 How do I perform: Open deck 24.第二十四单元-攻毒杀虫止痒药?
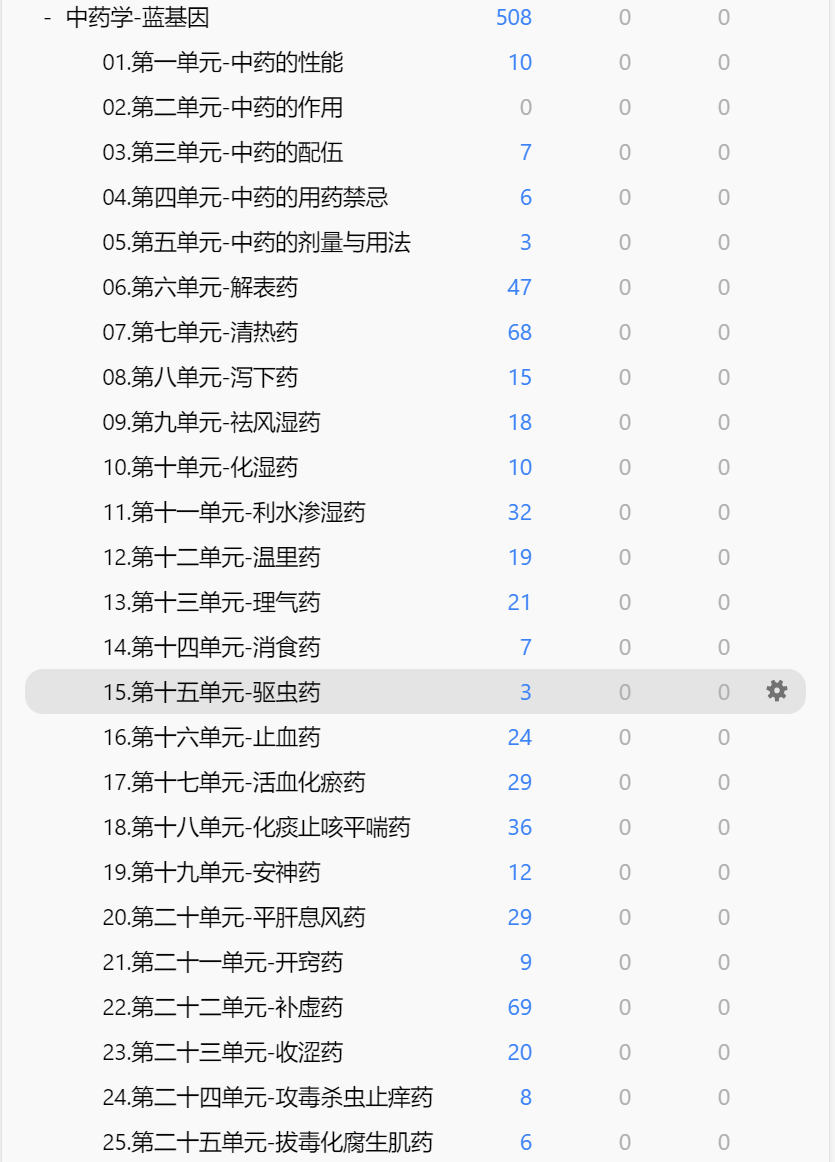(267, 1098)
